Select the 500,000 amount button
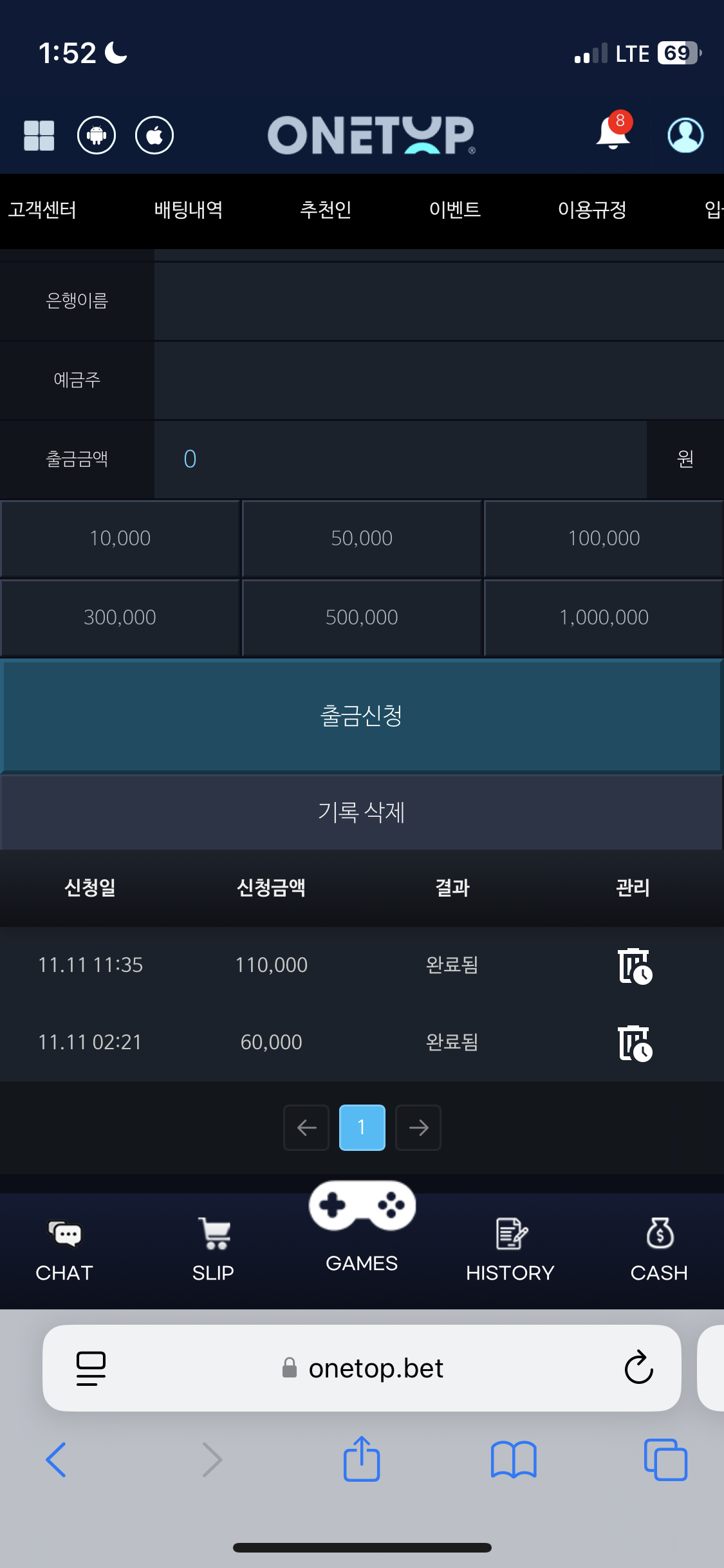724x1568 pixels. click(x=362, y=617)
